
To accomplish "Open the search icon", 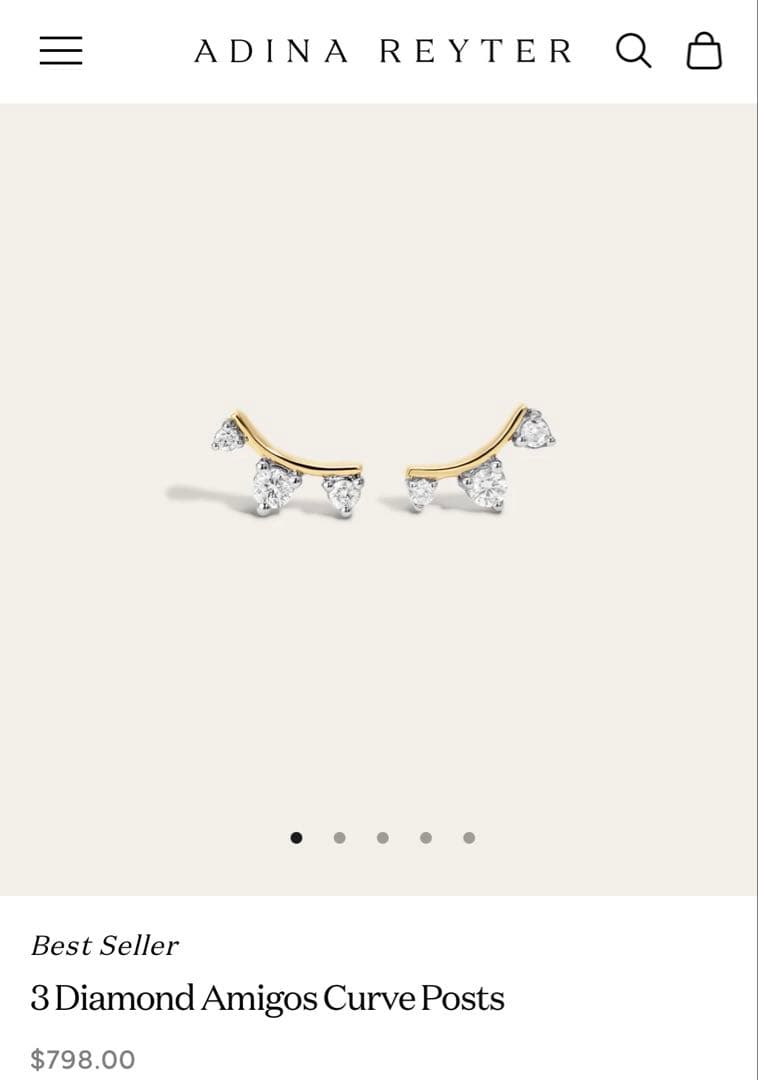I will coord(633,50).
